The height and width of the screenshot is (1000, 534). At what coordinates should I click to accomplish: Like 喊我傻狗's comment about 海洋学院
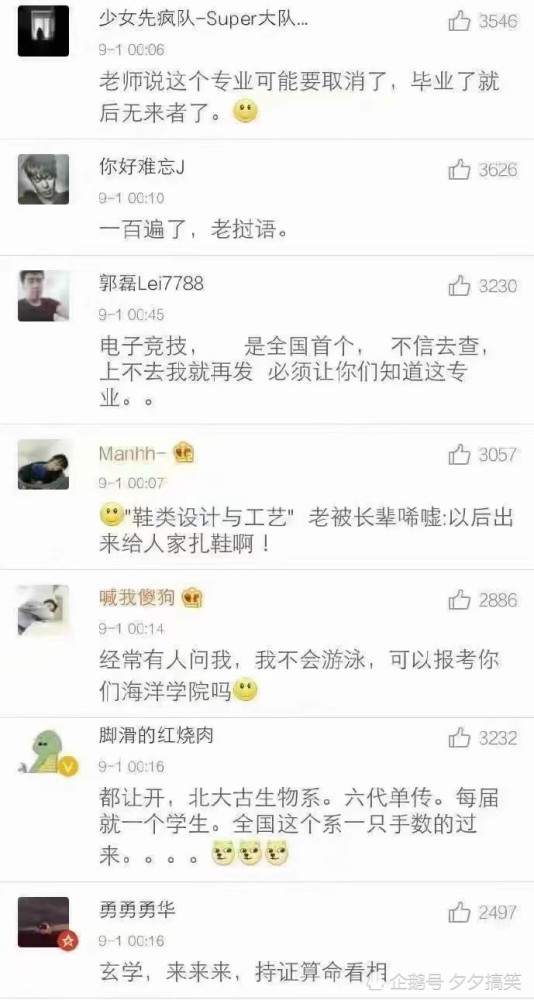pyautogui.click(x=459, y=600)
